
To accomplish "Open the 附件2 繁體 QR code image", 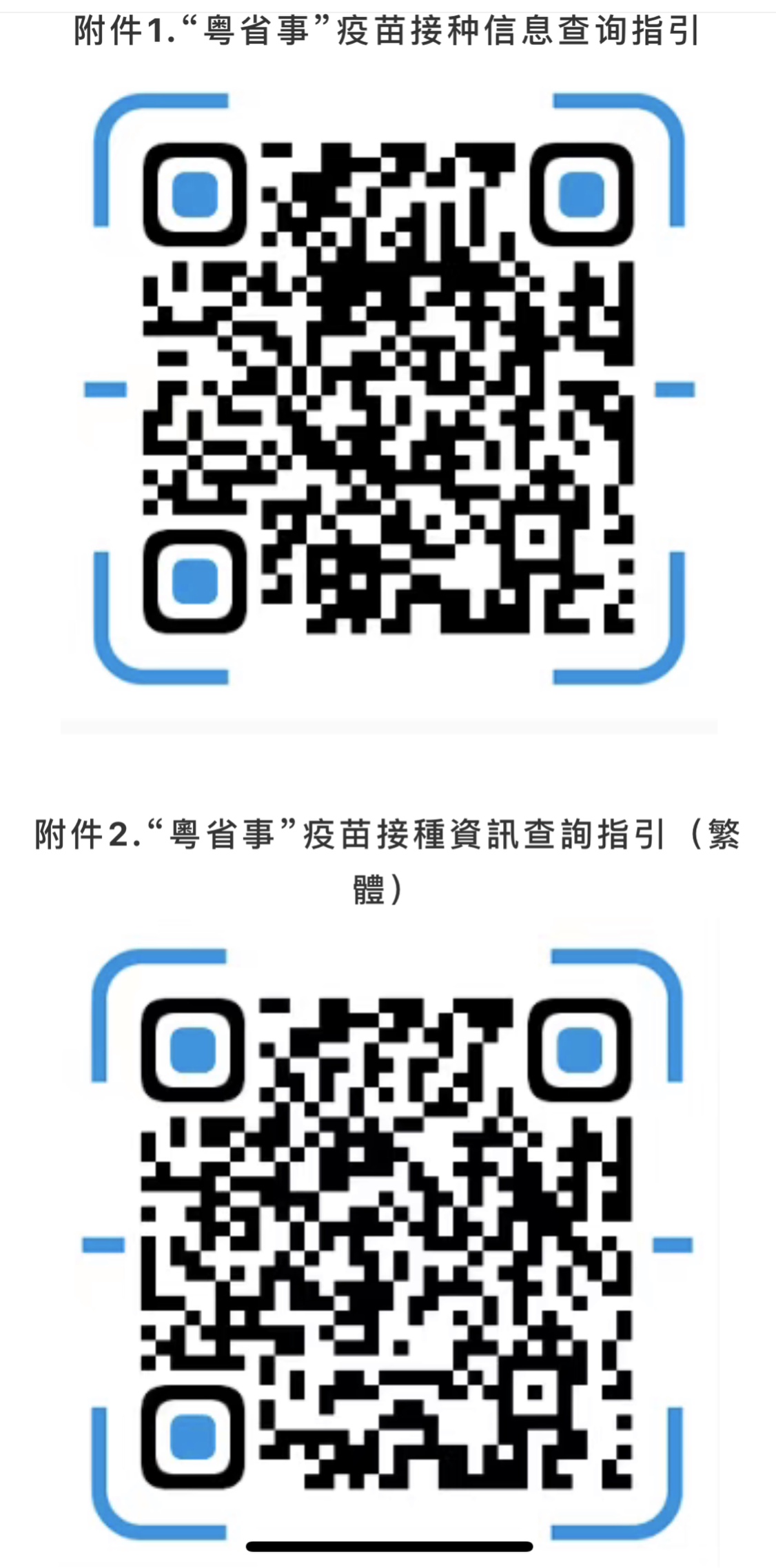I will tap(387, 1244).
